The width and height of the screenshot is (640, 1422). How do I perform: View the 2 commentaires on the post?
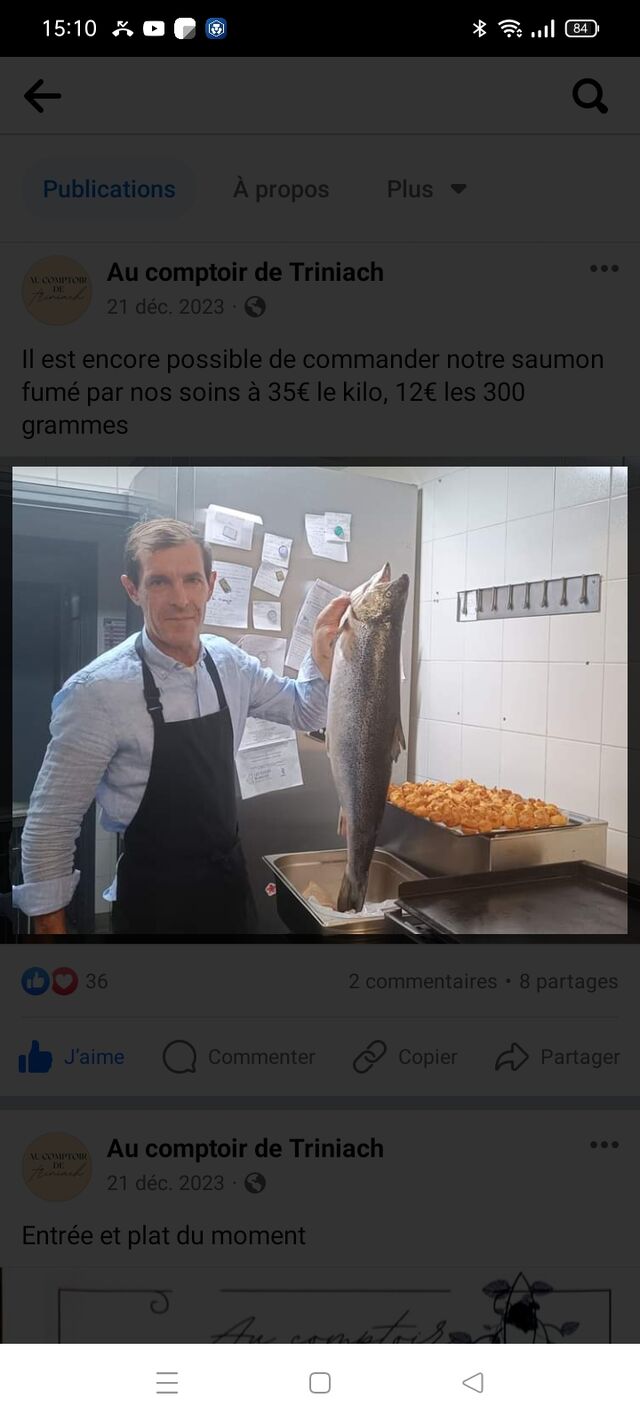tap(422, 982)
